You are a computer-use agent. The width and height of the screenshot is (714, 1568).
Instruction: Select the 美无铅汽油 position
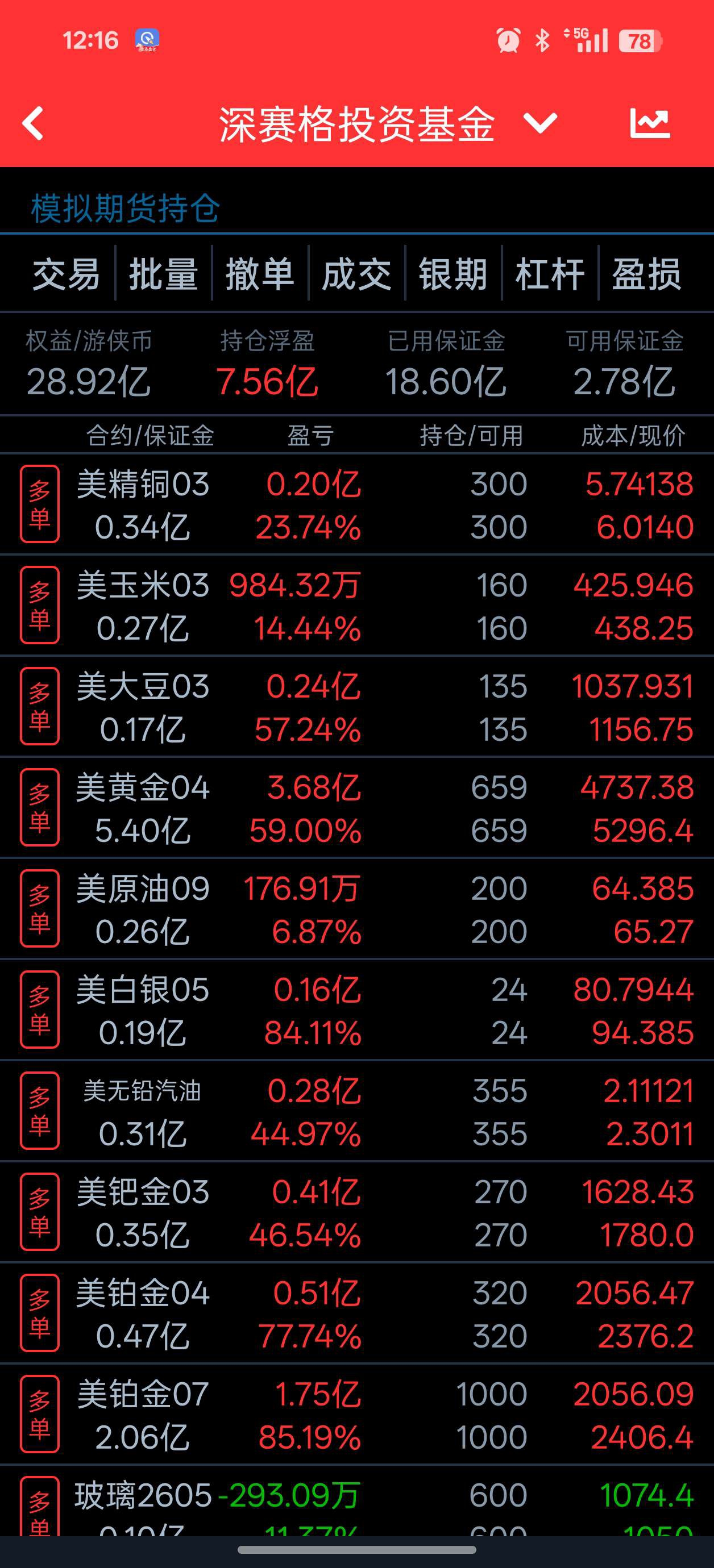[357, 1111]
